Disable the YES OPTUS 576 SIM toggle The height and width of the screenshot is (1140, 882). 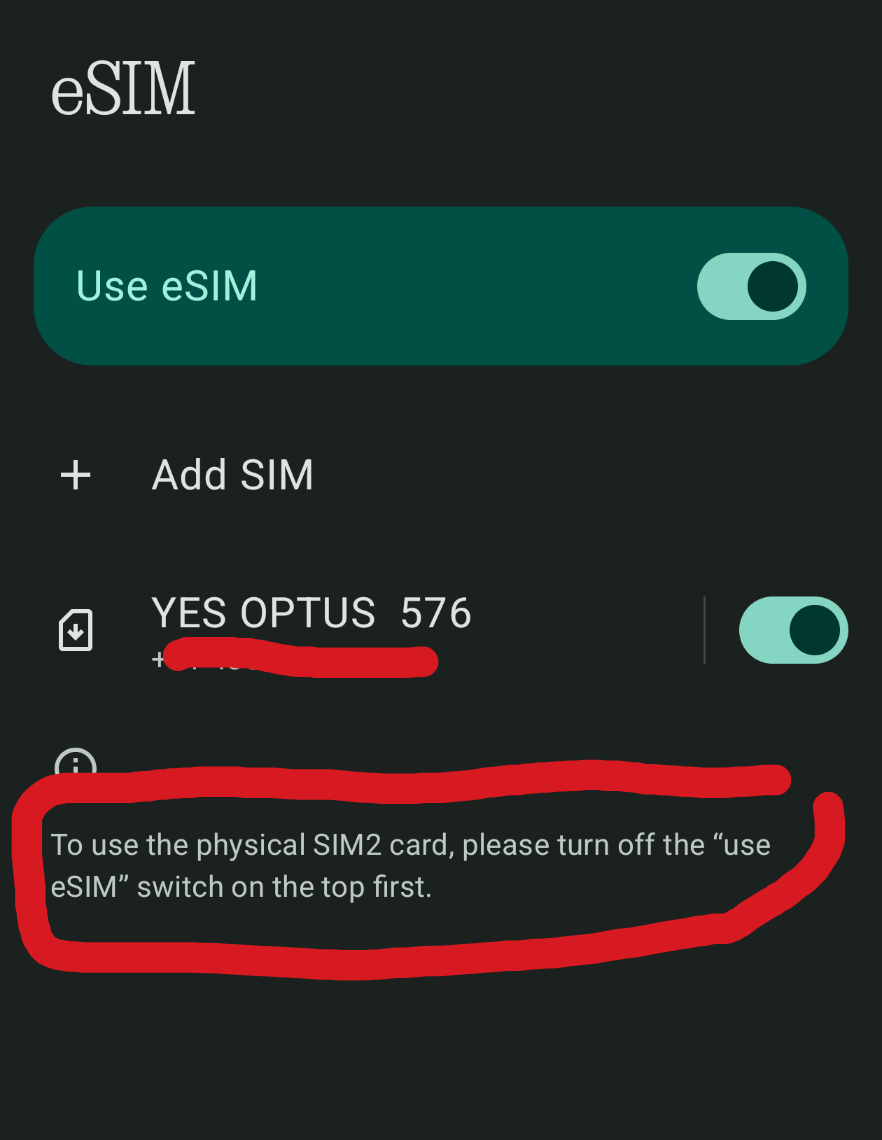[792, 631]
